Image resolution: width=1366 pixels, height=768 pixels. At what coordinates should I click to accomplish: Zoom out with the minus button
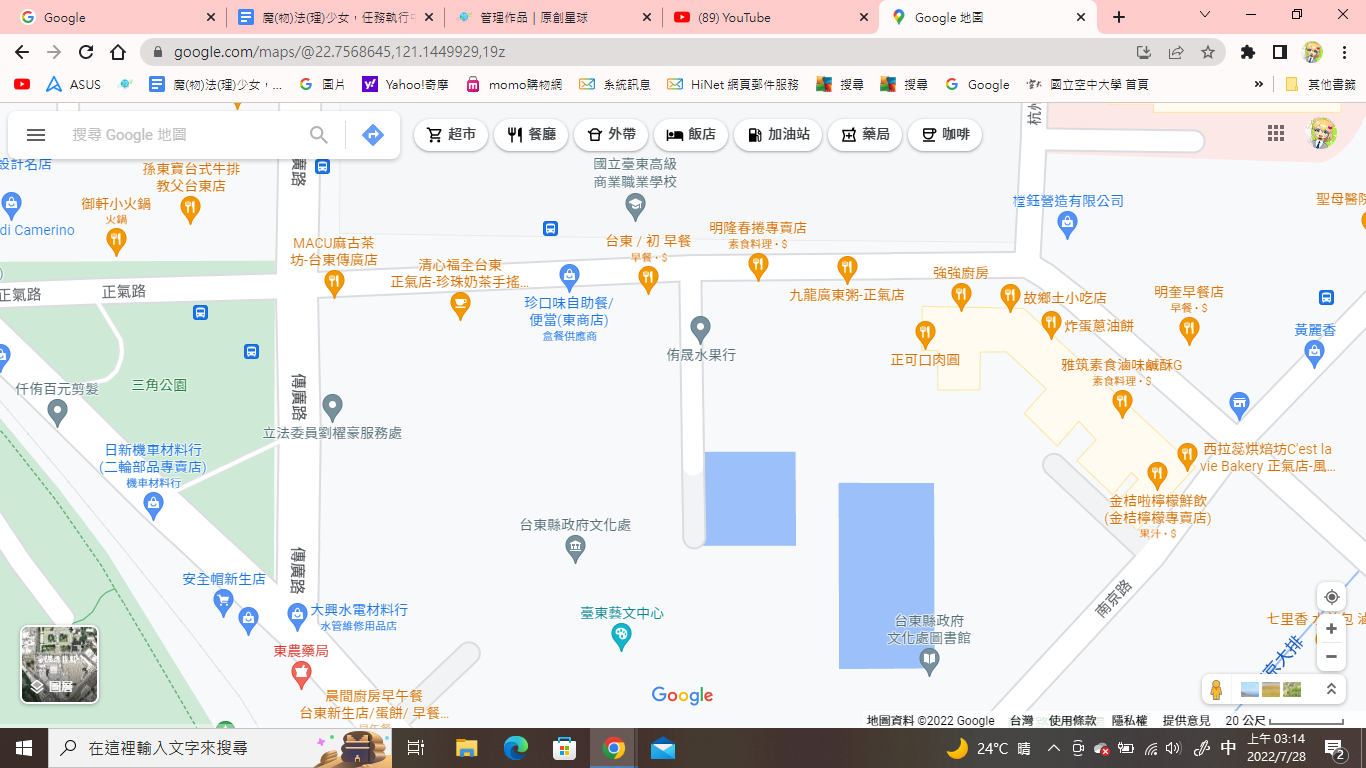point(1331,657)
